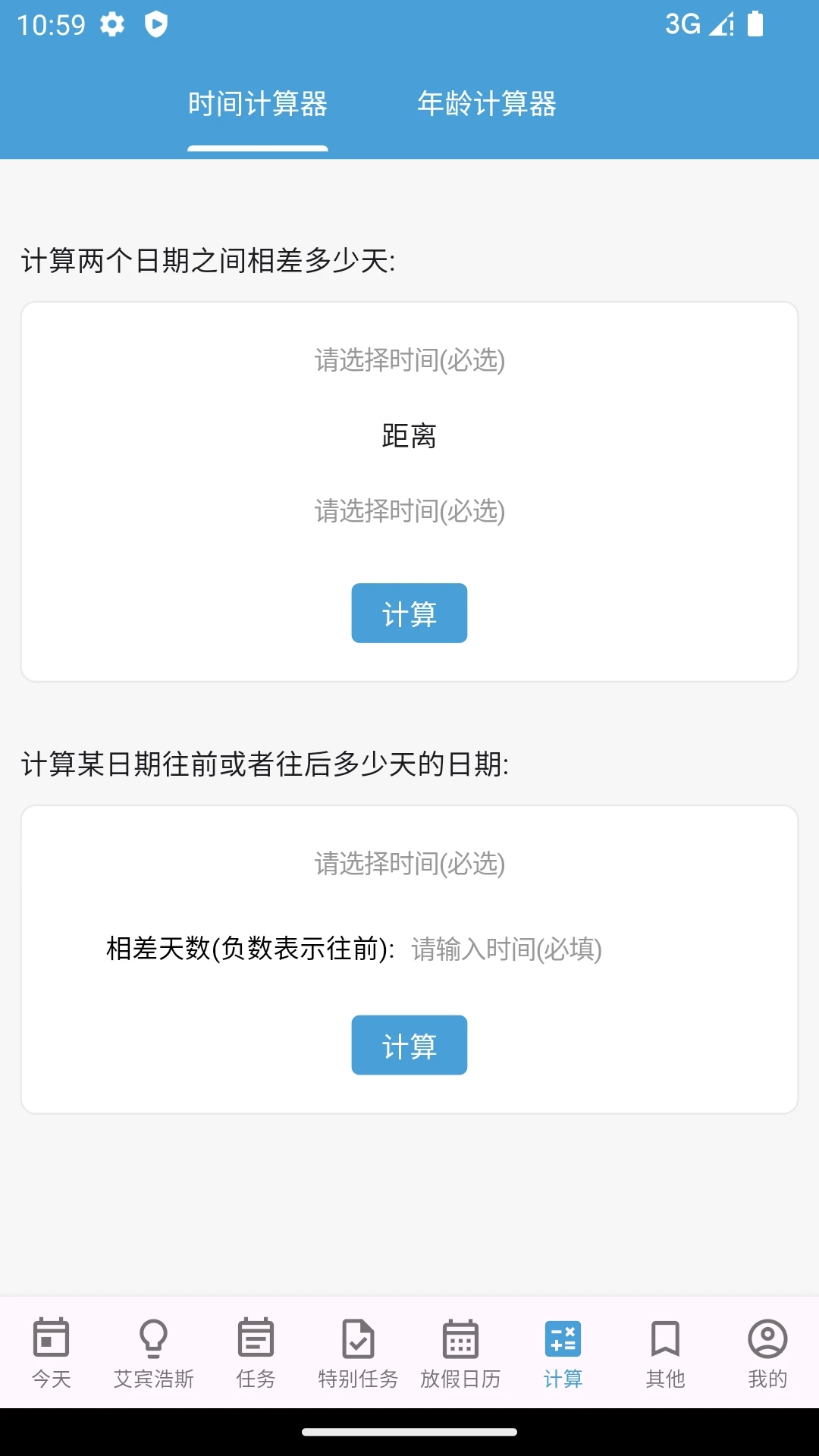
Task: Switch to the 年龄计算器 tab
Action: (488, 105)
